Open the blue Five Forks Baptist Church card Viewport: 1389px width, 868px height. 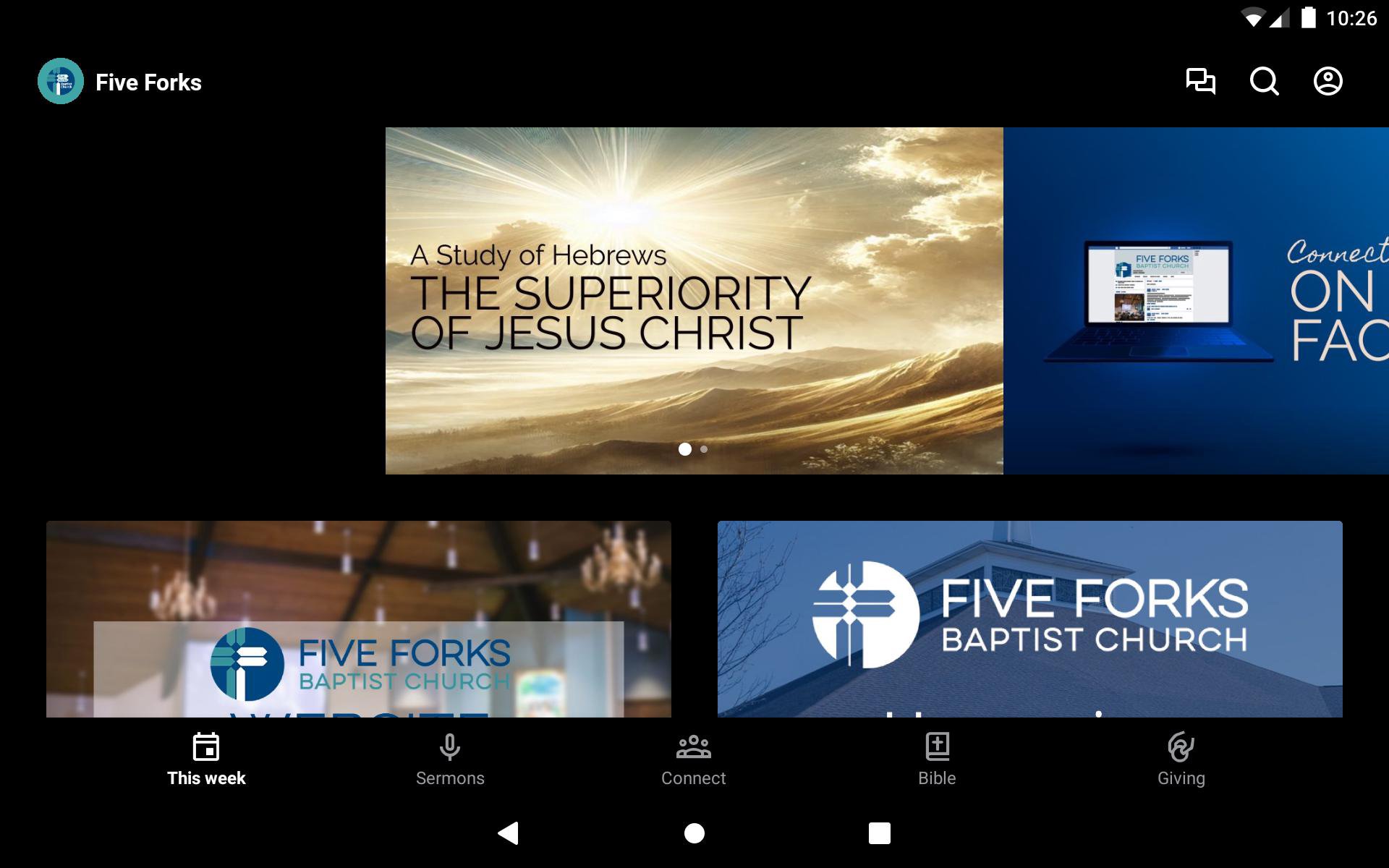[1029, 619]
